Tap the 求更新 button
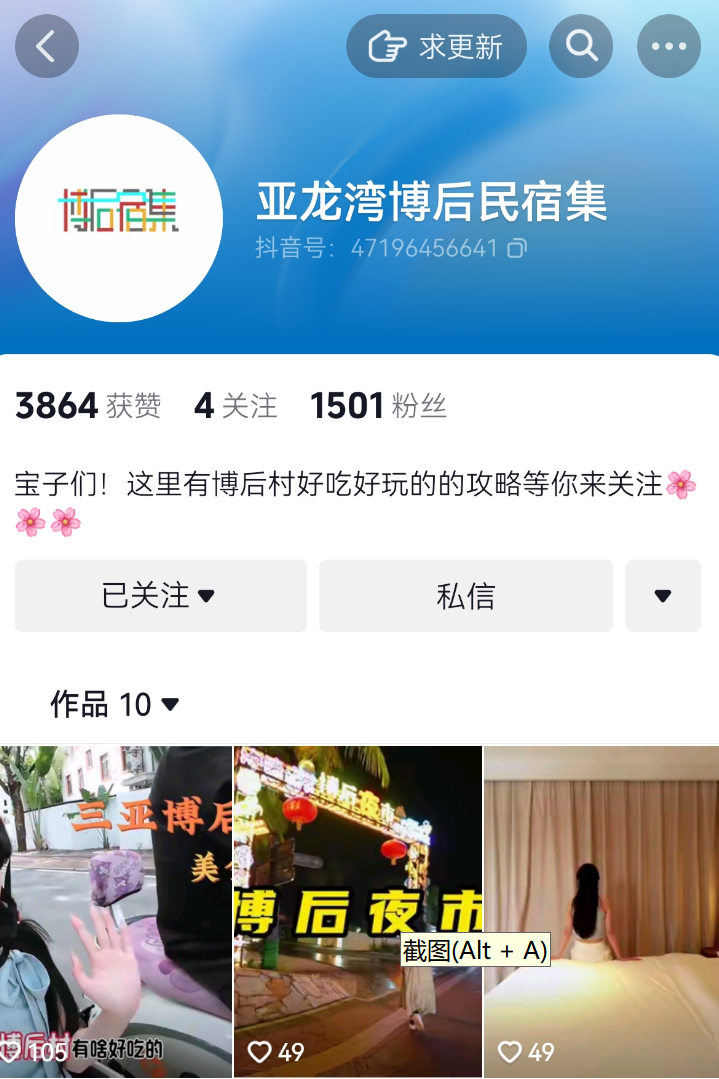The image size is (719, 1079). 436,46
